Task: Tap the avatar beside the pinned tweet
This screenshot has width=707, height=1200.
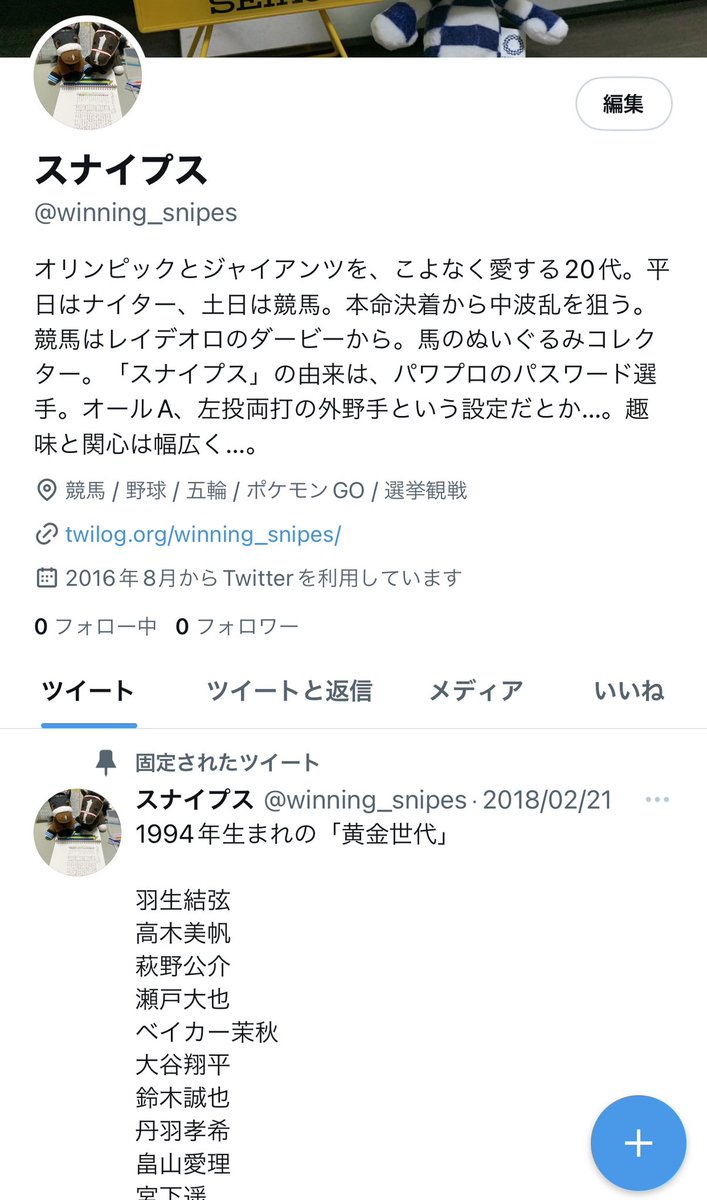Action: [x=78, y=832]
